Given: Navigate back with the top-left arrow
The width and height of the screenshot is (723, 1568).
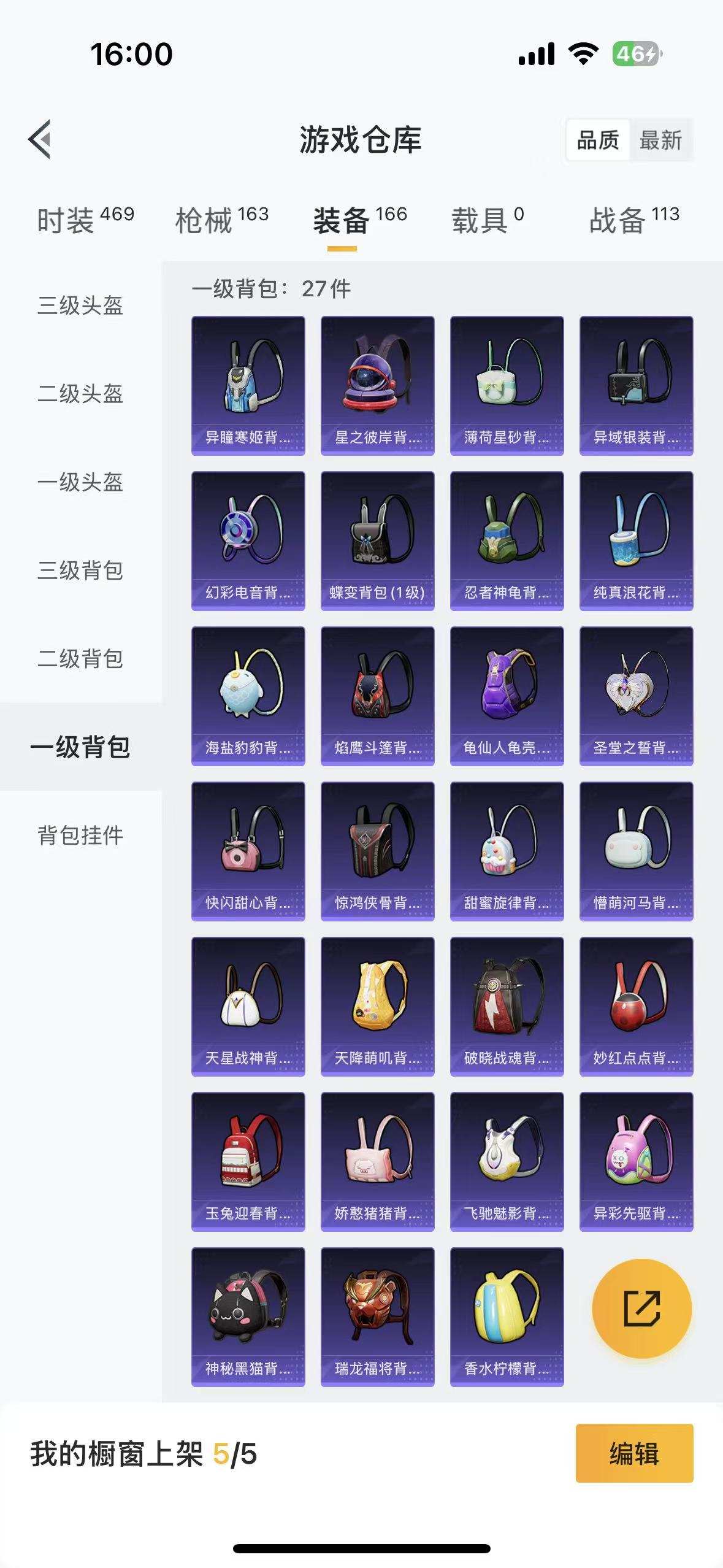Looking at the screenshot, I should click(x=40, y=140).
